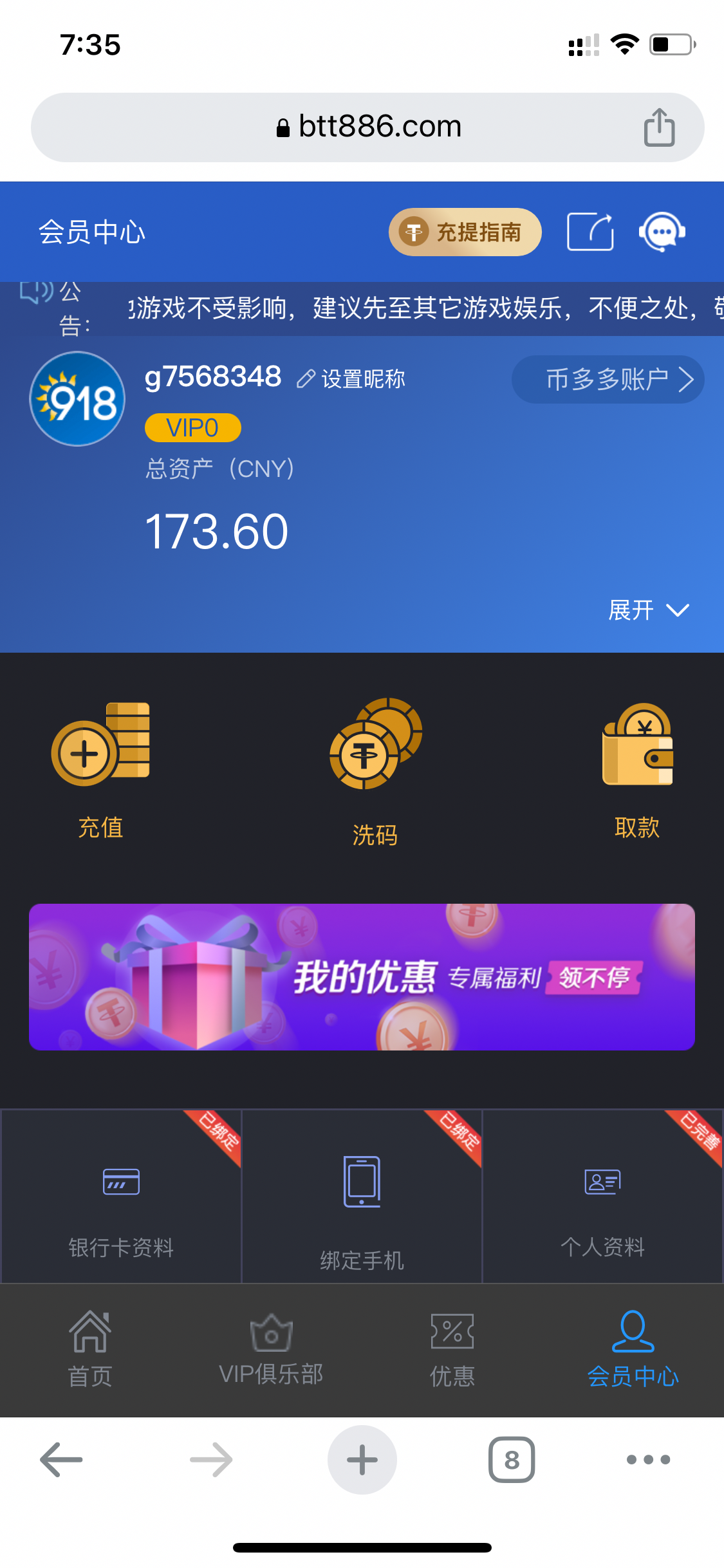Open 绑定手机 phone binding
724x1568 pixels.
[x=362, y=1197]
